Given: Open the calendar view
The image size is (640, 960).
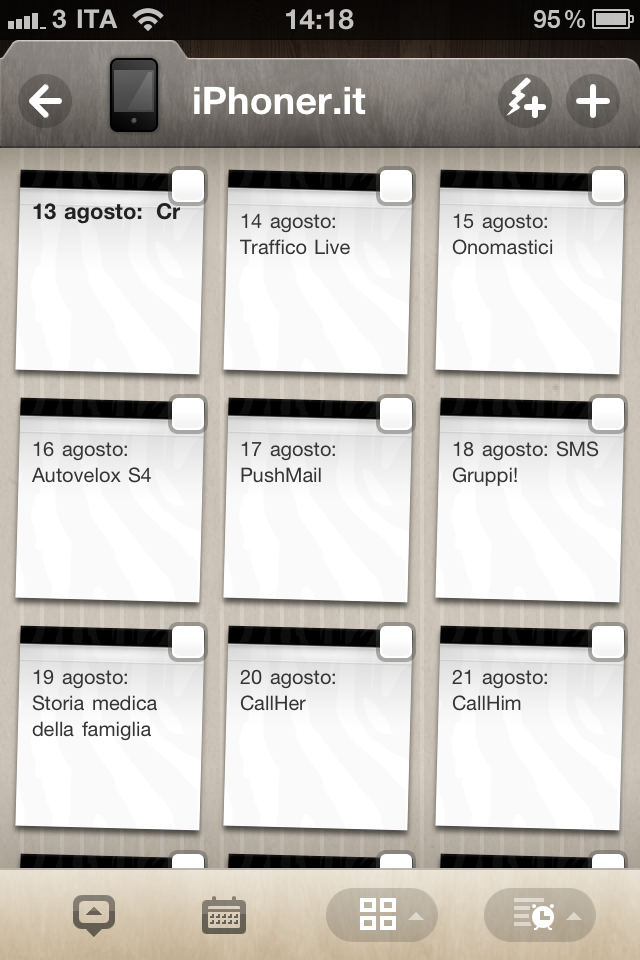Looking at the screenshot, I should point(224,915).
